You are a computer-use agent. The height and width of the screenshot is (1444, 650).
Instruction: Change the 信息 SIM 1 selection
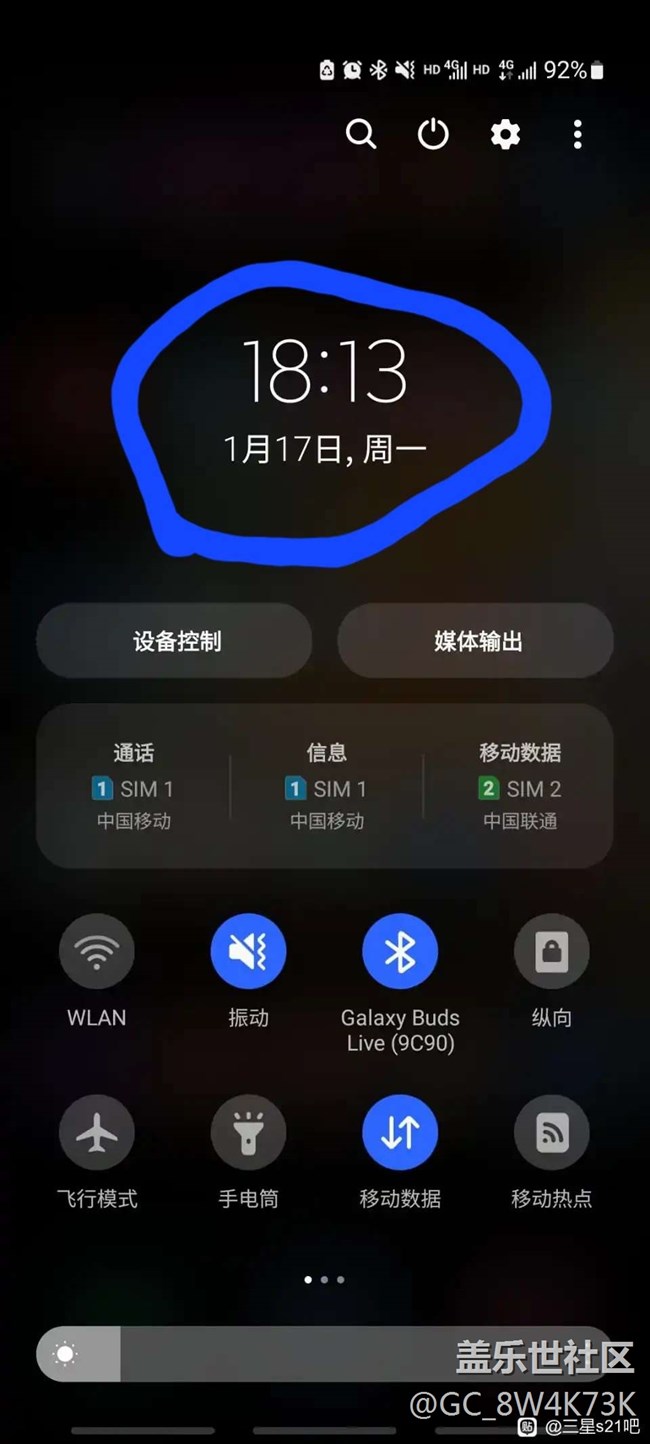click(327, 788)
